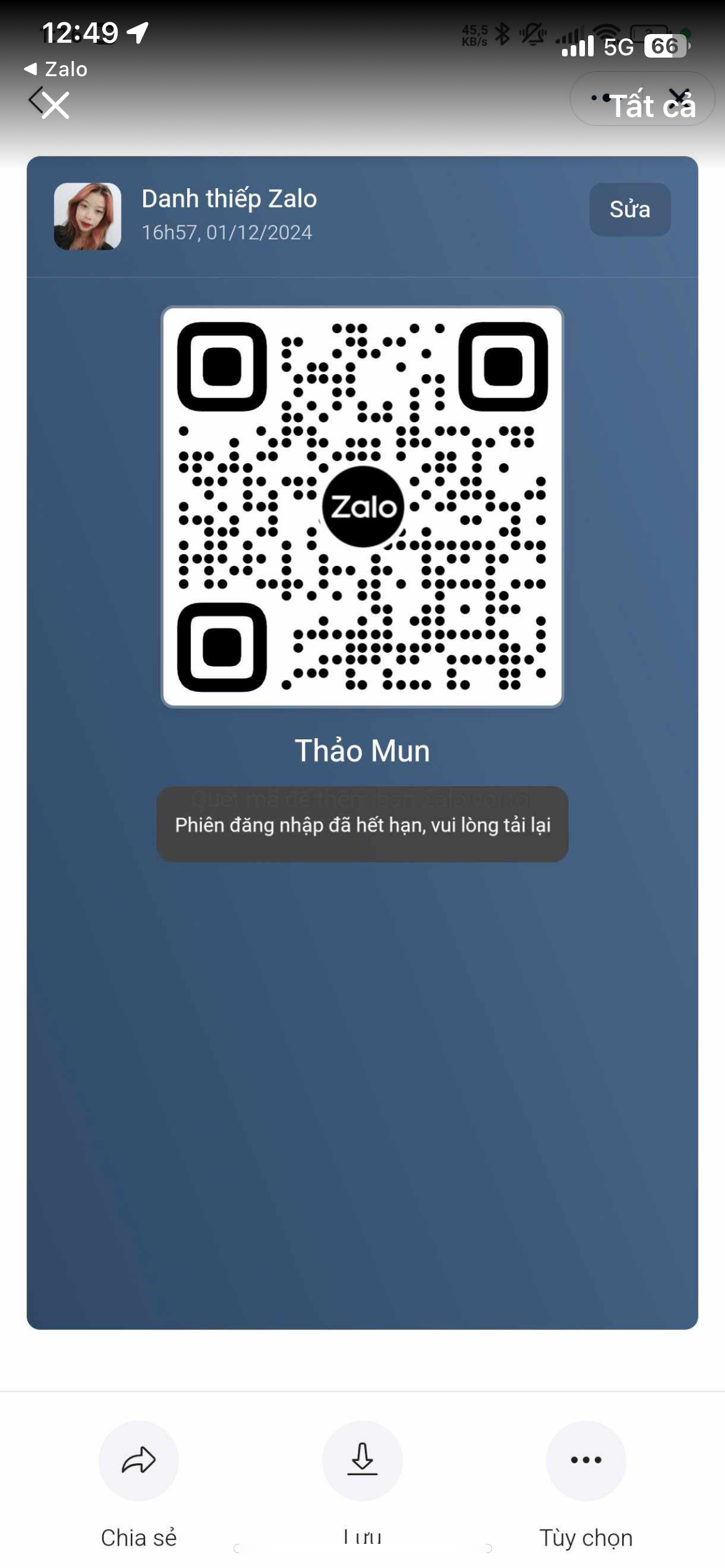Viewport: 725px width, 1568px height.
Task: Share the QR card via Chia sẻ
Action: 139,1460
